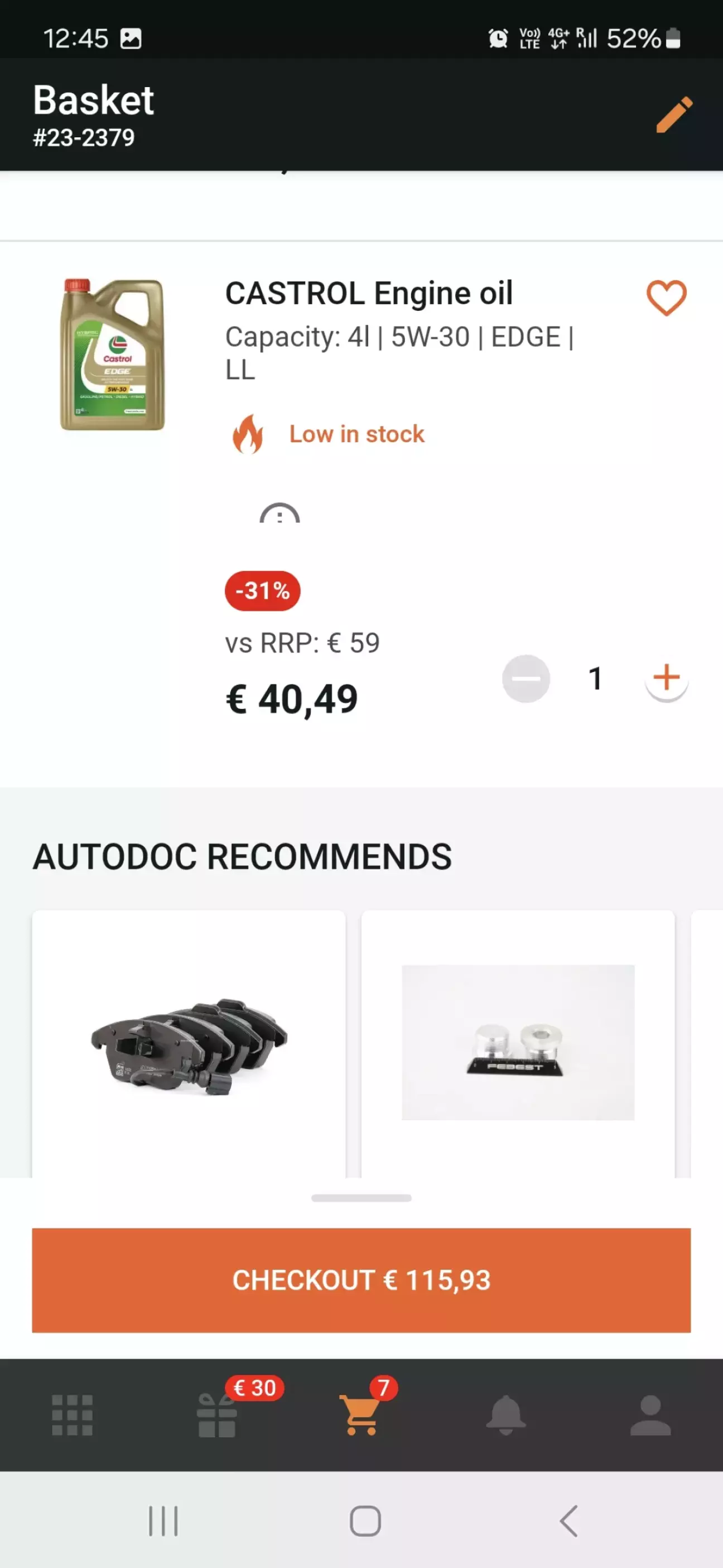
Task: Increase CASTROL Engine oil quantity
Action: pos(667,678)
